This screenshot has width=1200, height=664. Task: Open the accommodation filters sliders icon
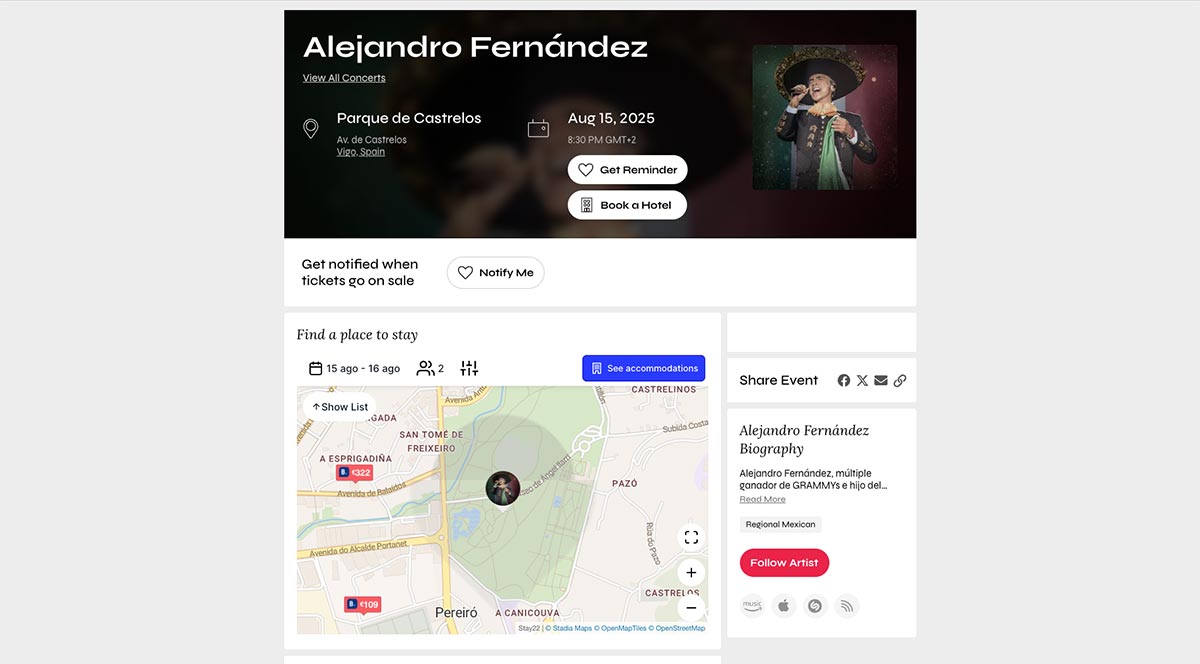(469, 369)
